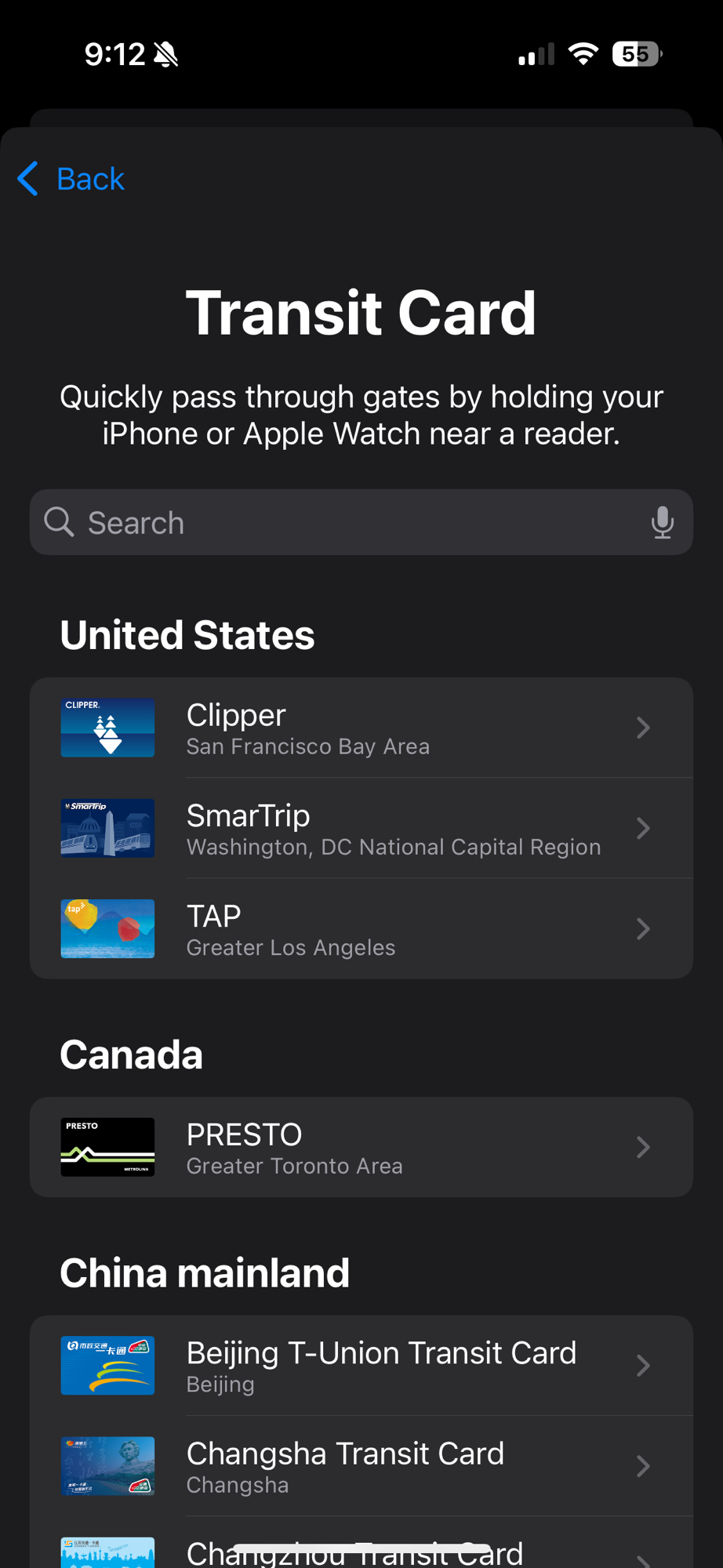Image resolution: width=723 pixels, height=1568 pixels.
Task: Select the PRESTO card for Greater Toronto
Action: click(x=361, y=1148)
